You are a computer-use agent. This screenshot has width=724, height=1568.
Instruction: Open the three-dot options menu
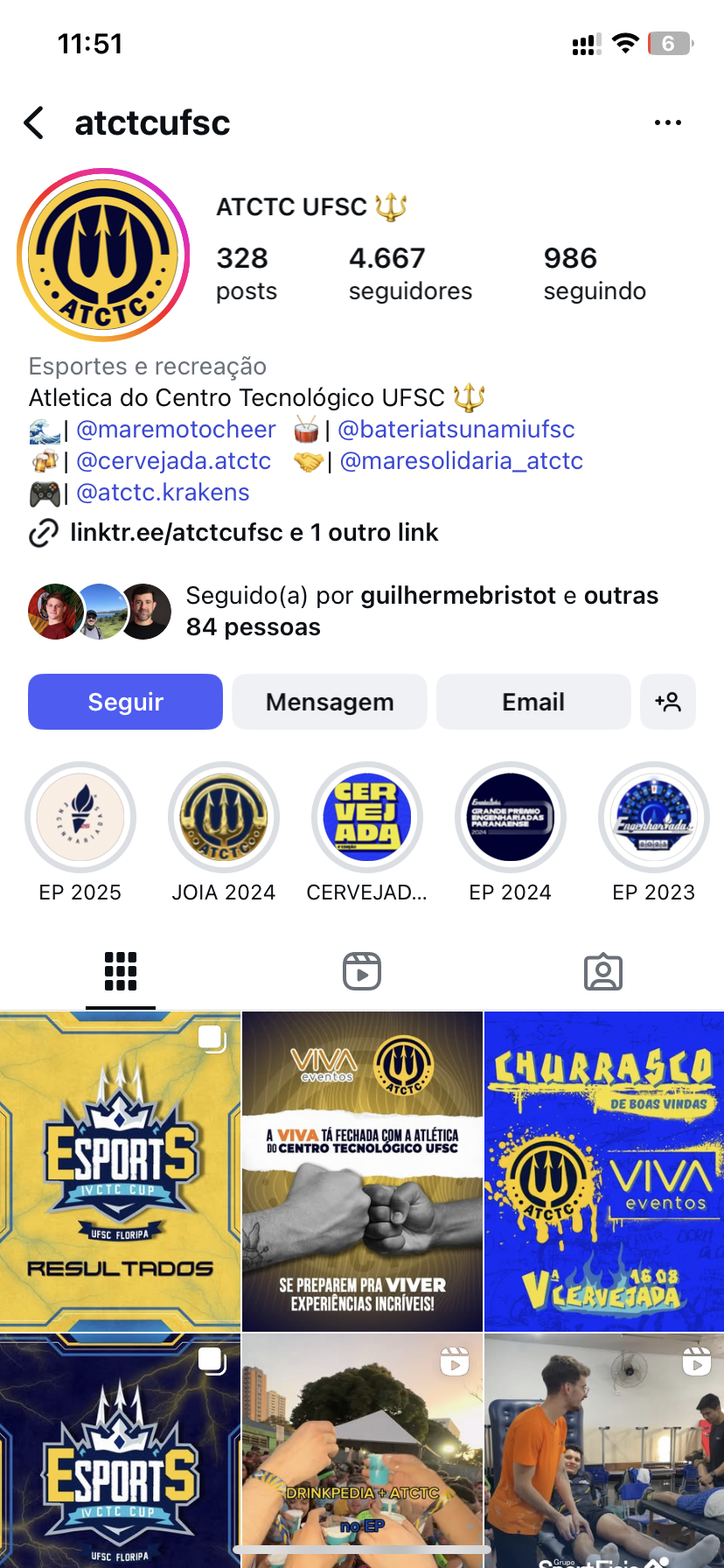[x=667, y=123]
